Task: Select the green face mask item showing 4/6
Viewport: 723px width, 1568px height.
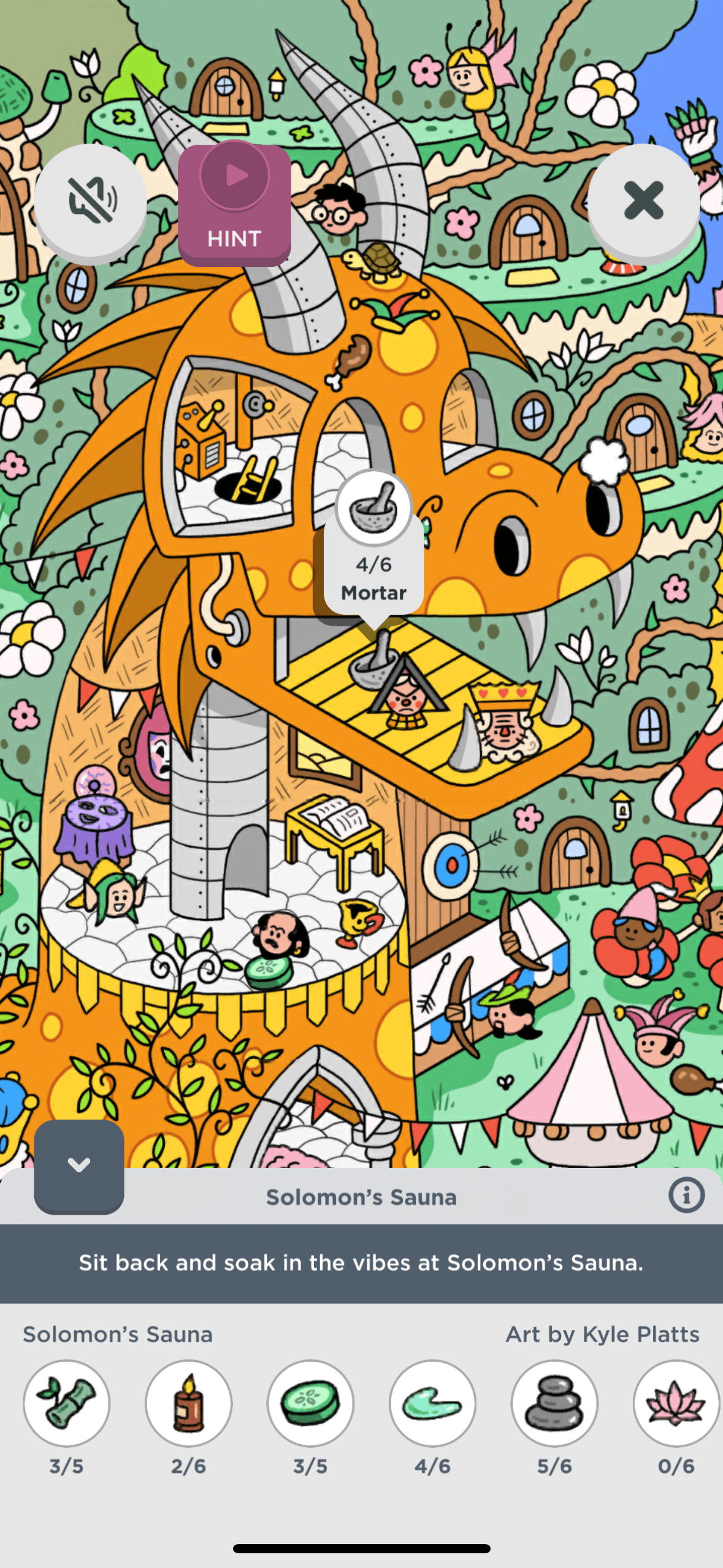Action: click(x=432, y=1402)
